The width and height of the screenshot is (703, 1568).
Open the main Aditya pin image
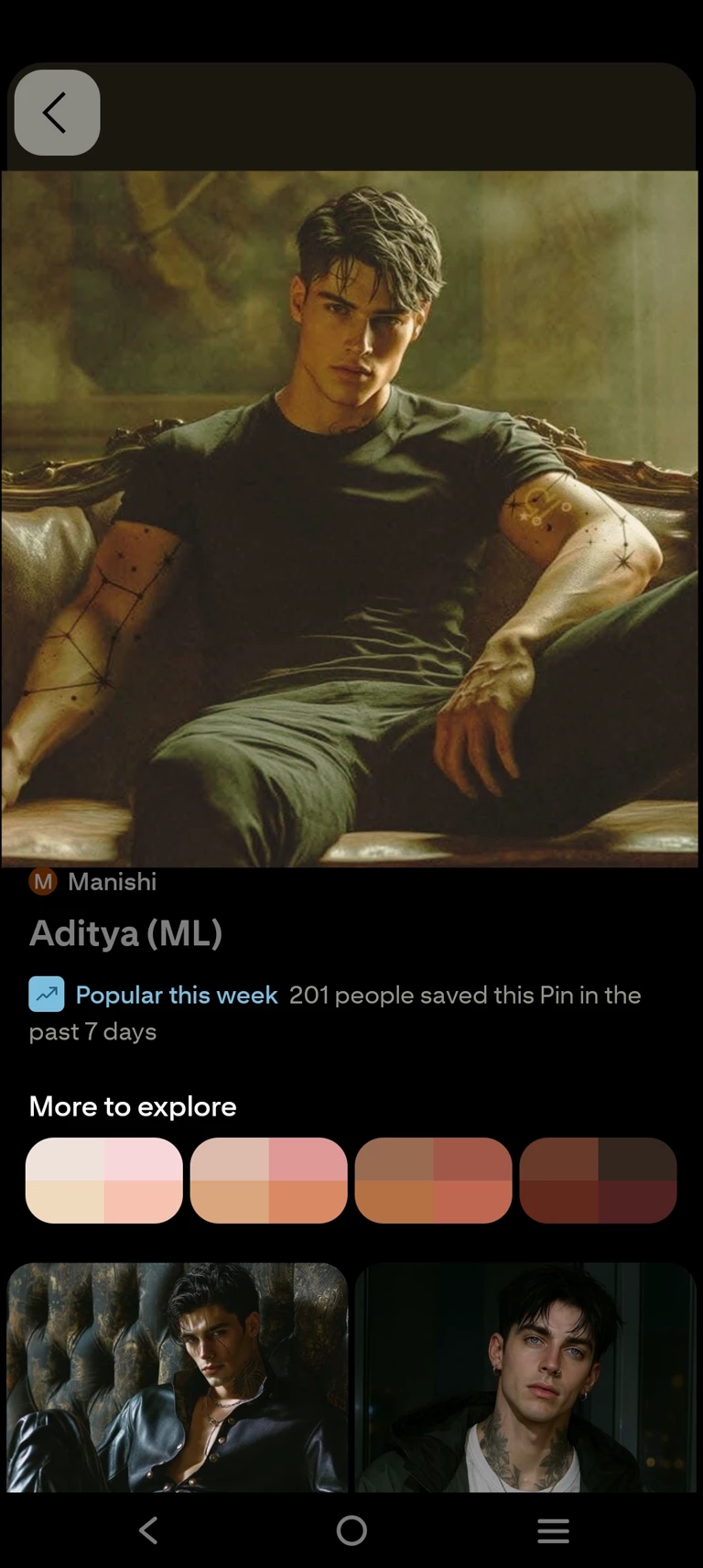coord(350,517)
